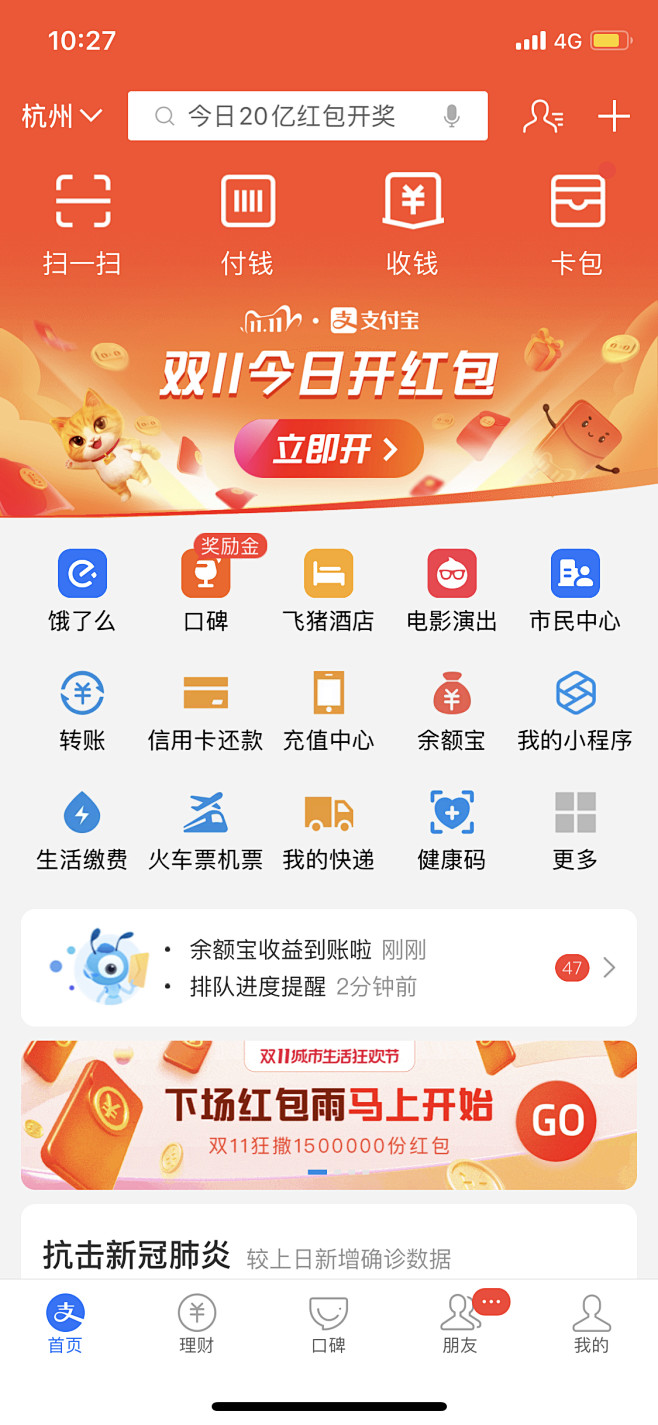Open 付钱 payment code
The height and width of the screenshot is (1425, 658).
[x=247, y=224]
